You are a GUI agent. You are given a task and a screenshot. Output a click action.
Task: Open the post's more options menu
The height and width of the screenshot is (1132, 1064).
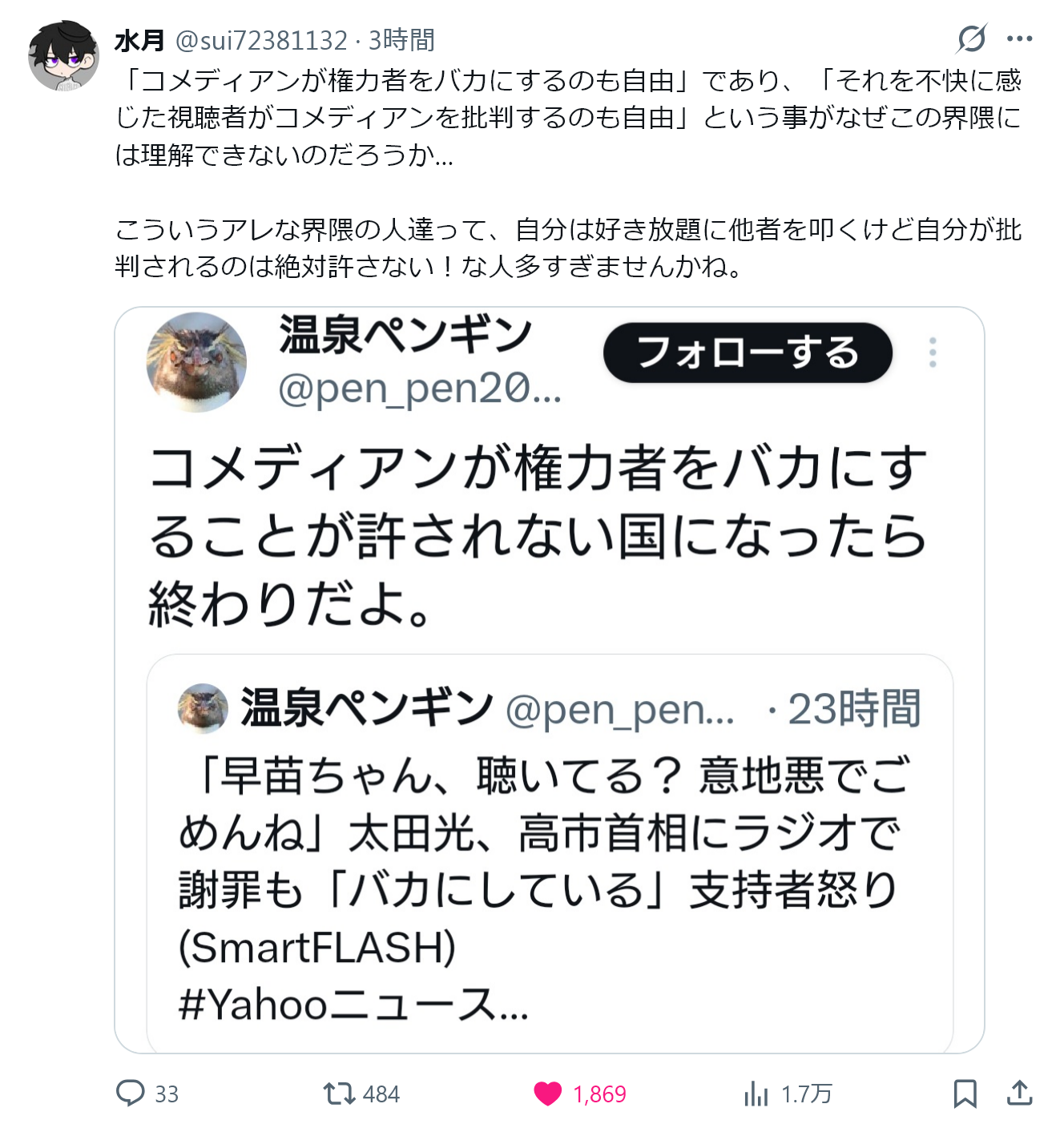[x=1019, y=38]
